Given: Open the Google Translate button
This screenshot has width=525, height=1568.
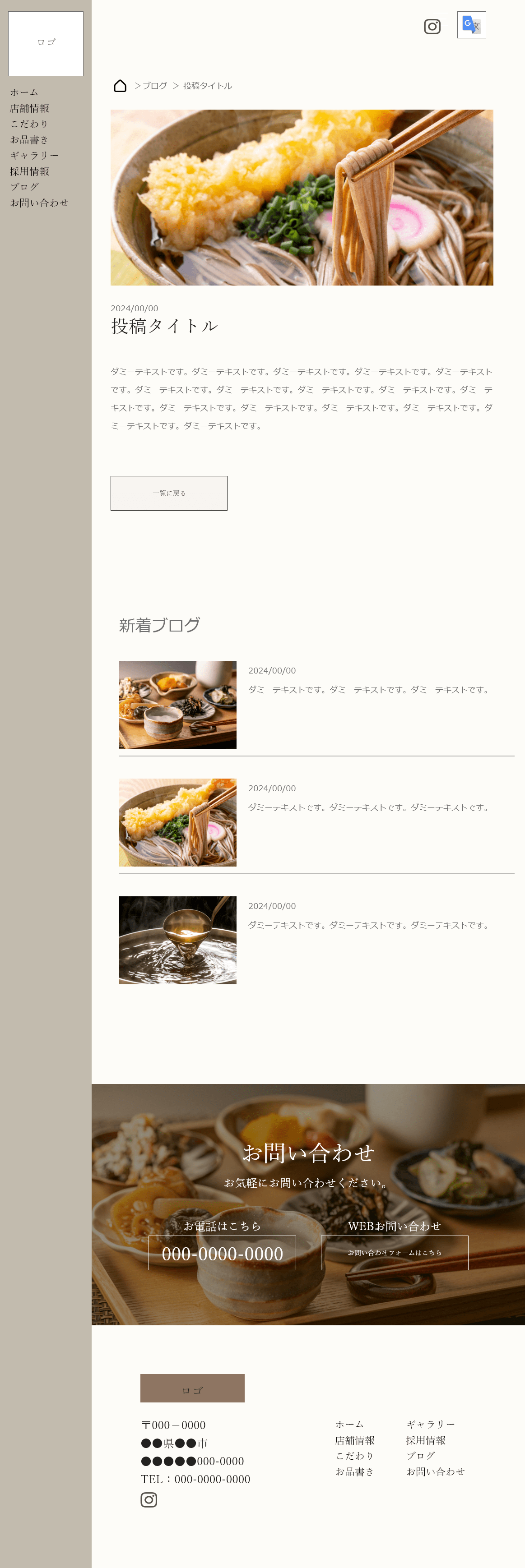Looking at the screenshot, I should point(471,25).
